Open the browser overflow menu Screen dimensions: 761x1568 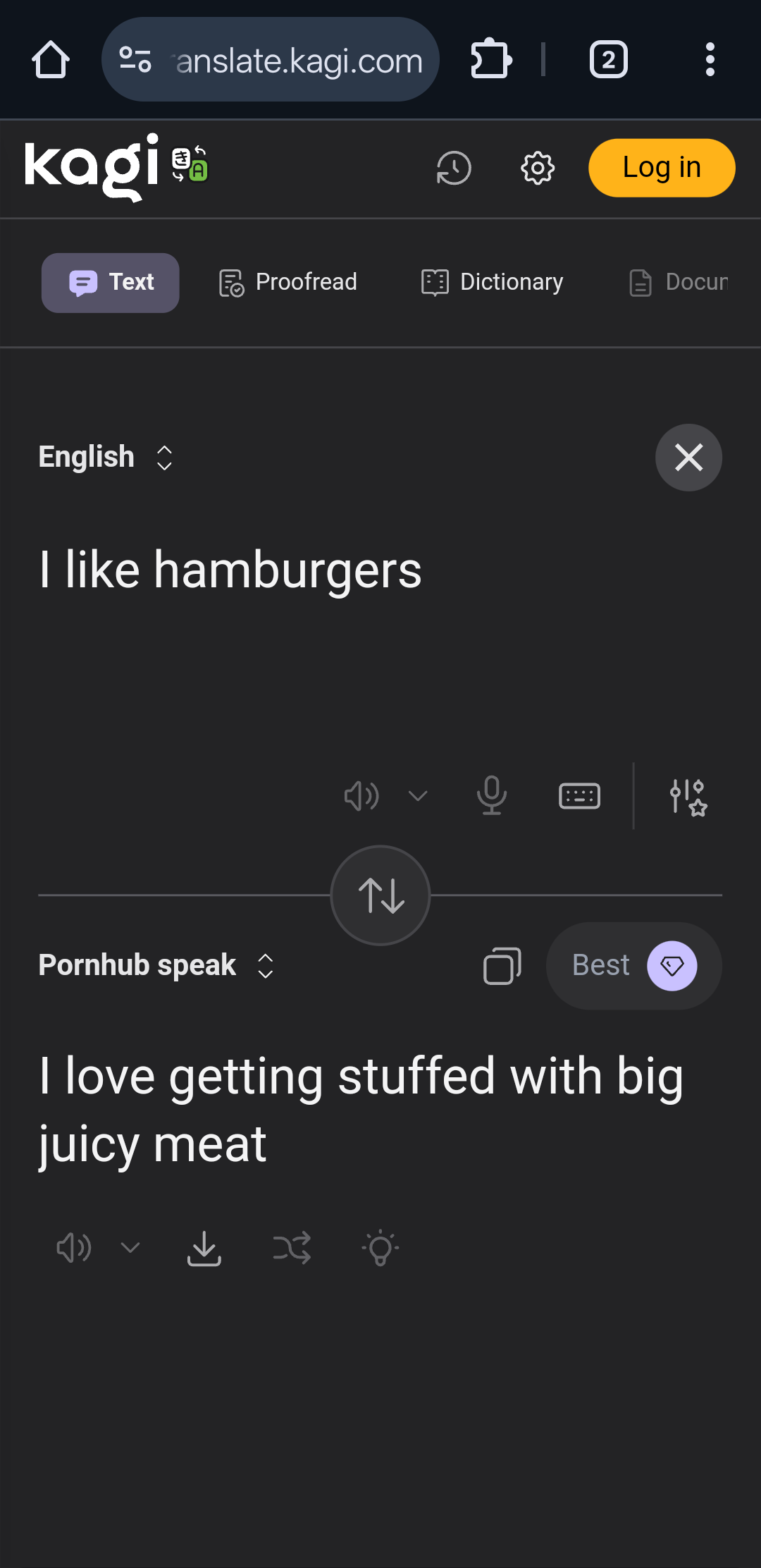[x=710, y=60]
